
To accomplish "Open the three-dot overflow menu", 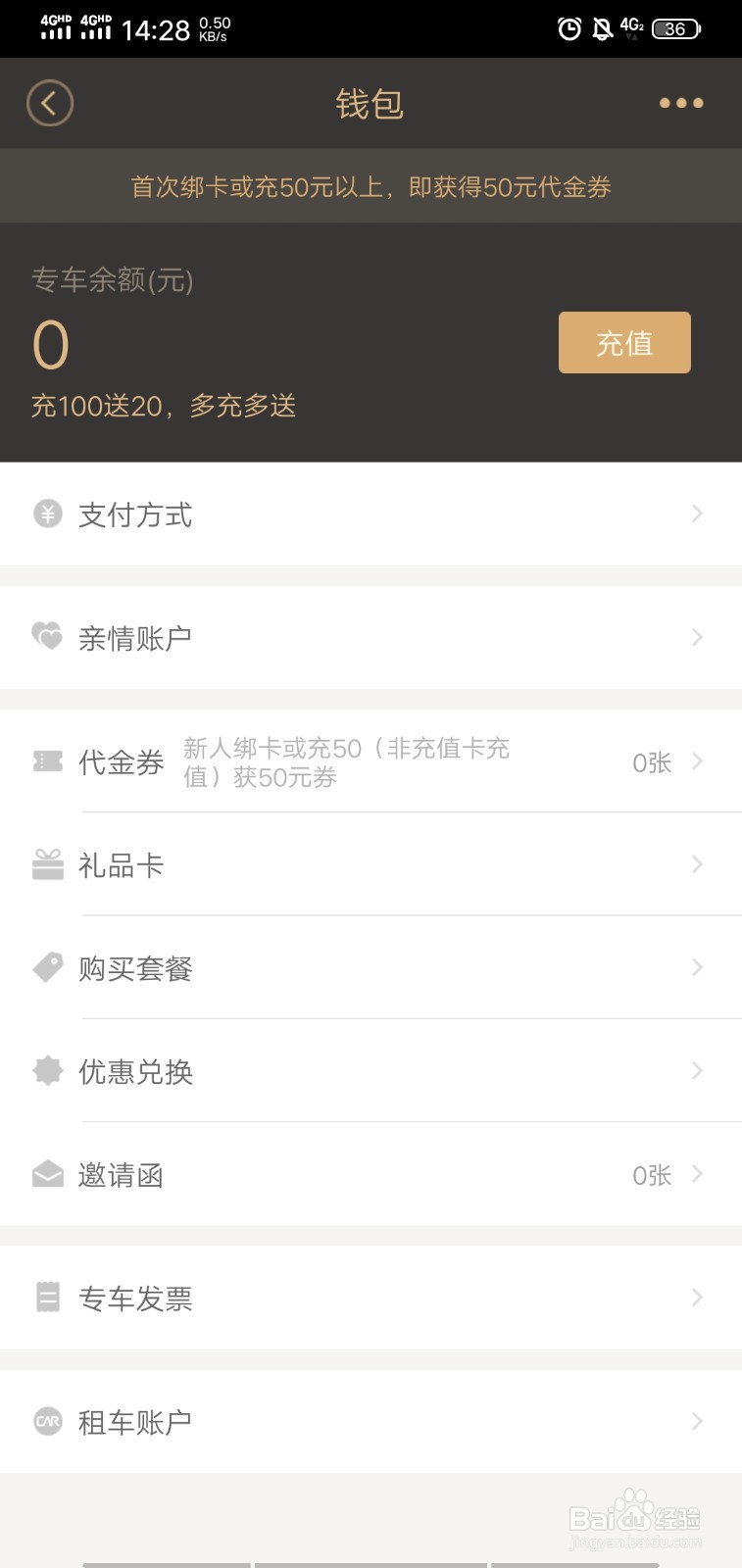I will click(x=681, y=103).
